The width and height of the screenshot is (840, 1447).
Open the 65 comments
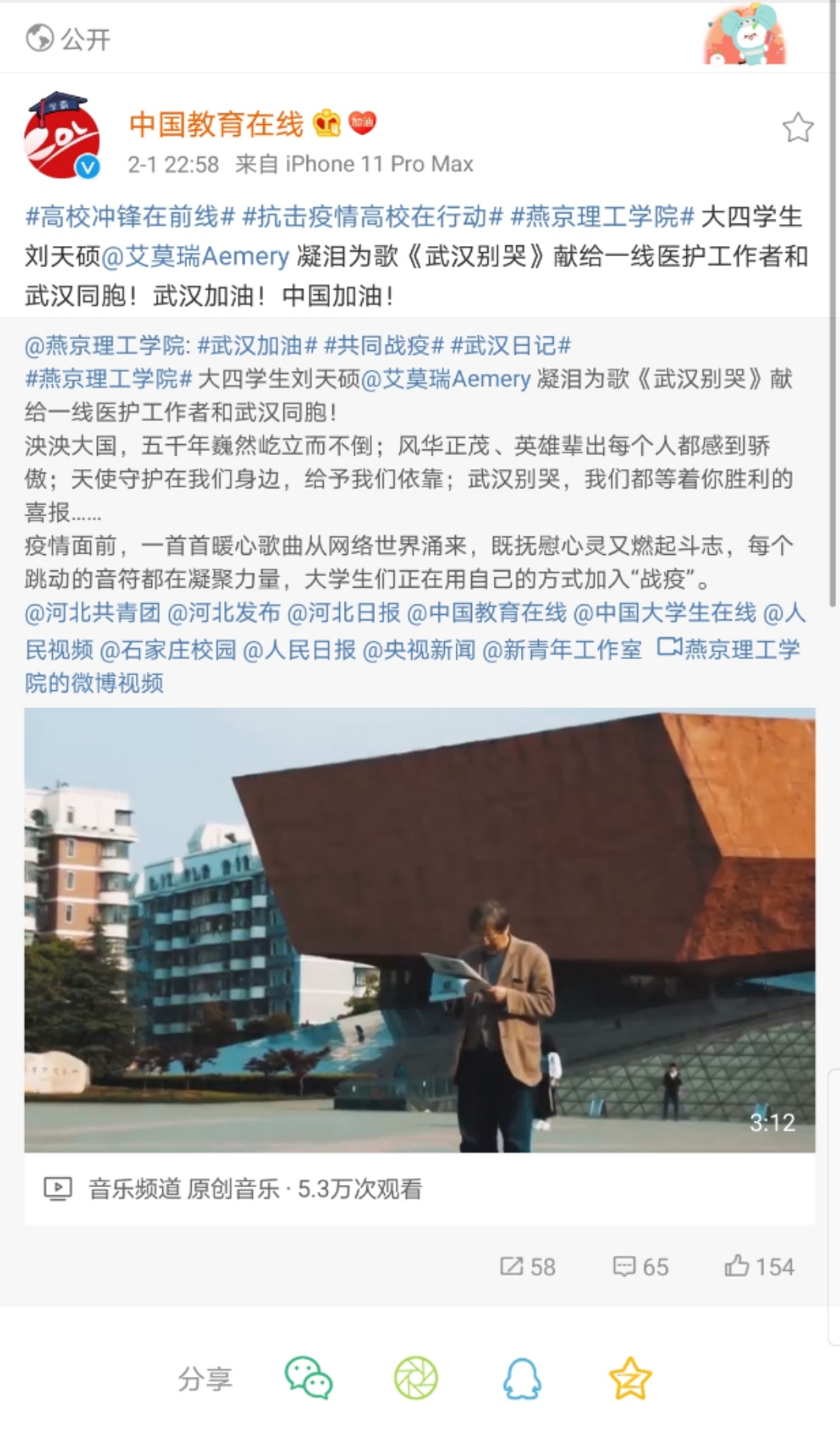[x=640, y=1267]
